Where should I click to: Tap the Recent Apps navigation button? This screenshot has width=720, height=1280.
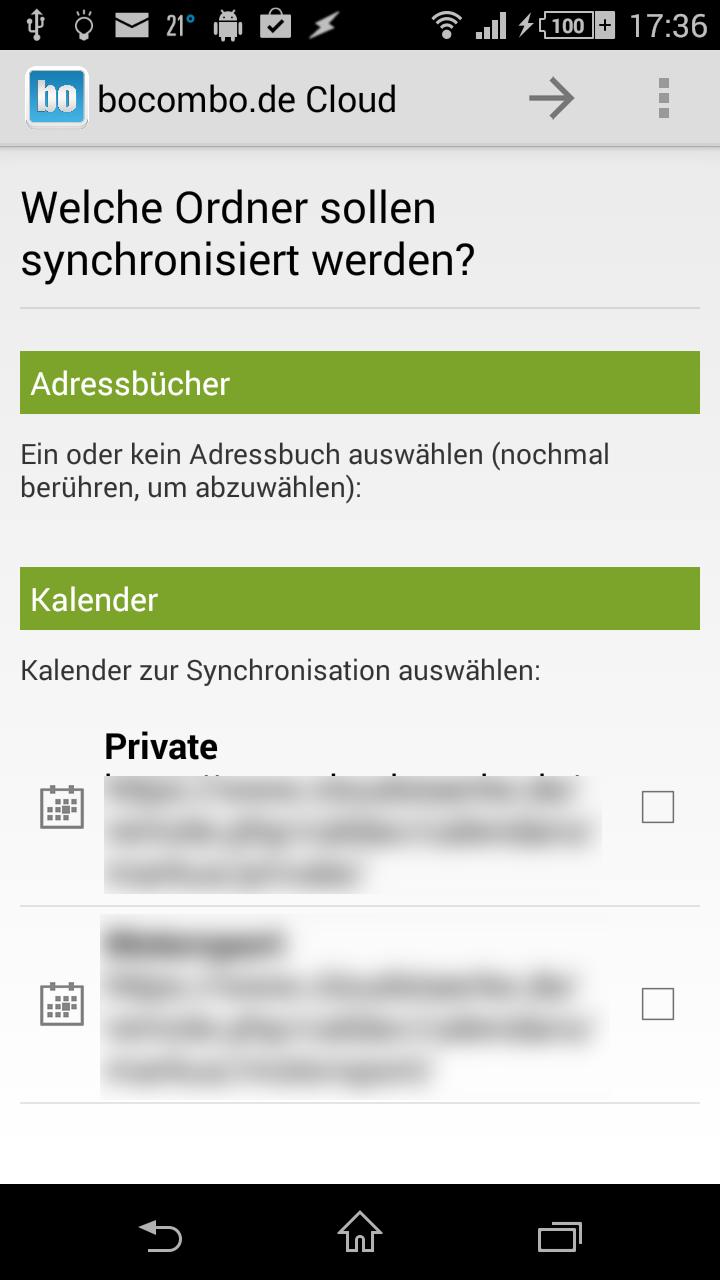click(x=558, y=1235)
